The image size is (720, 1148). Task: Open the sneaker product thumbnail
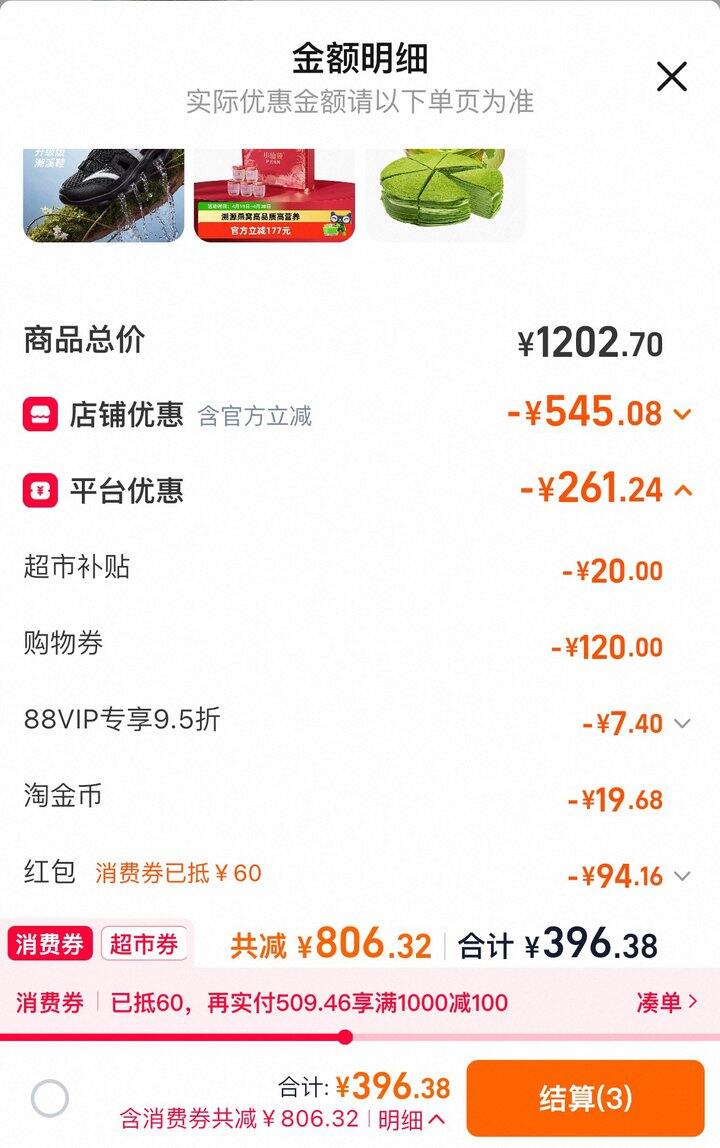[x=104, y=195]
